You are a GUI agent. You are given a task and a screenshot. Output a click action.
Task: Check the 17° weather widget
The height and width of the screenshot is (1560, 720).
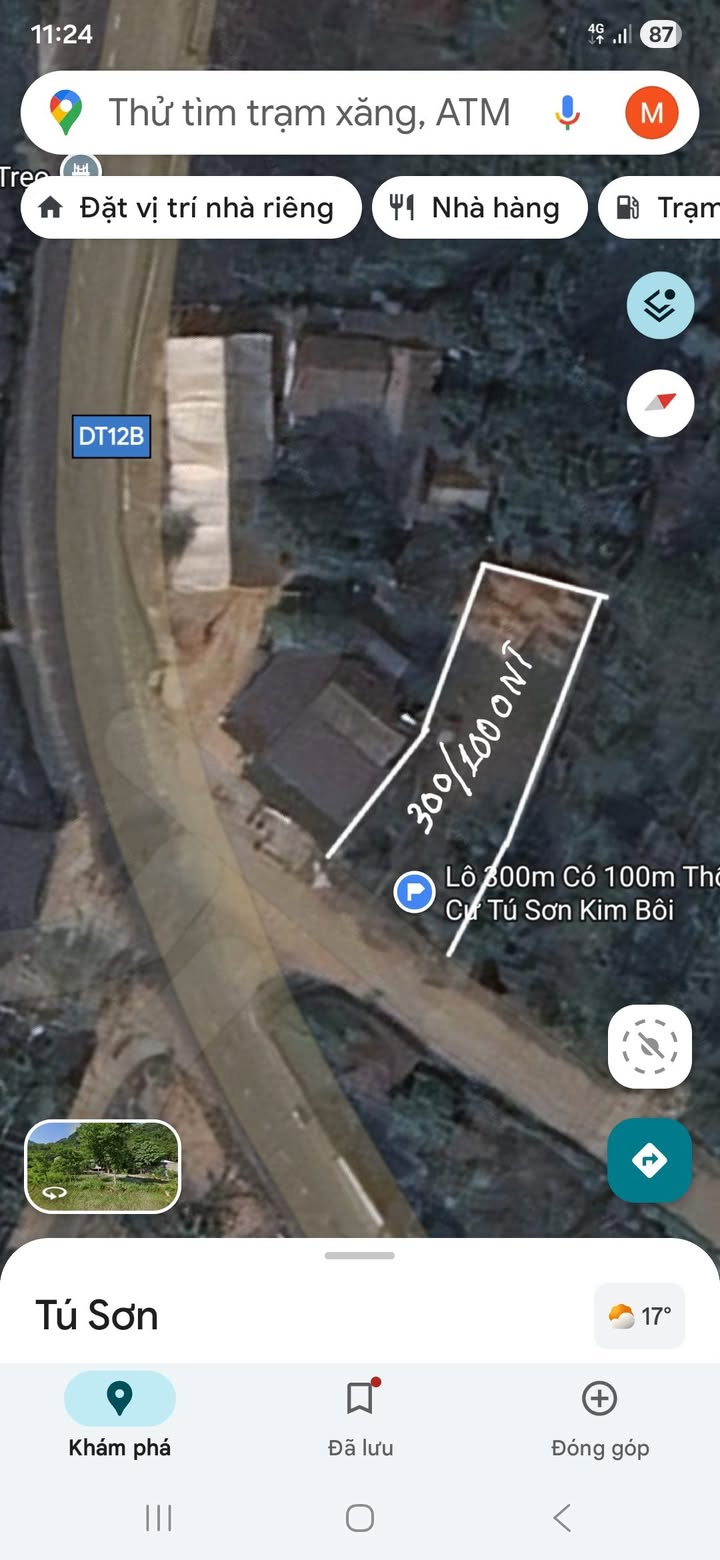tap(639, 1316)
